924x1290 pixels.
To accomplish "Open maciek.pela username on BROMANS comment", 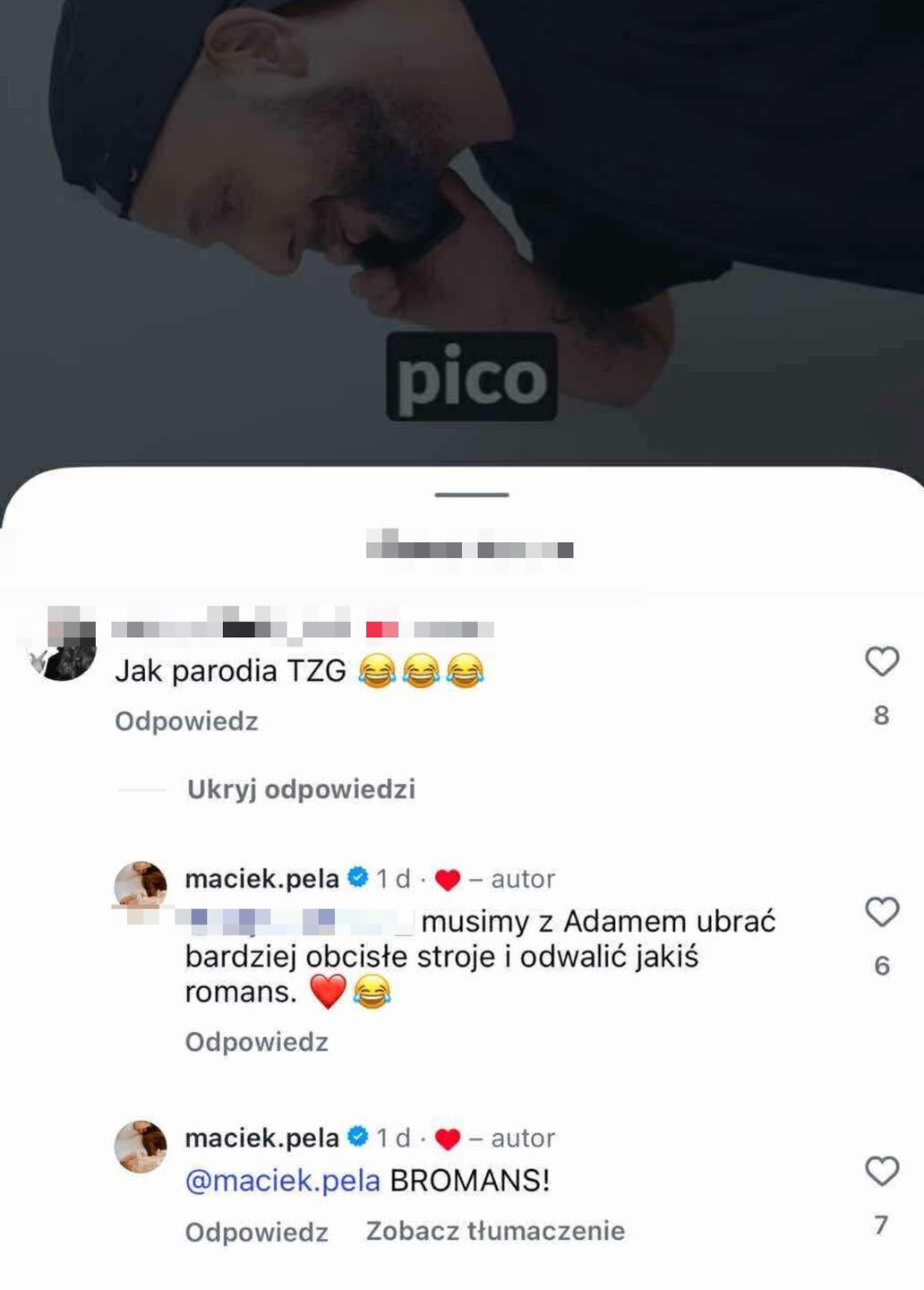I will 261,1138.
